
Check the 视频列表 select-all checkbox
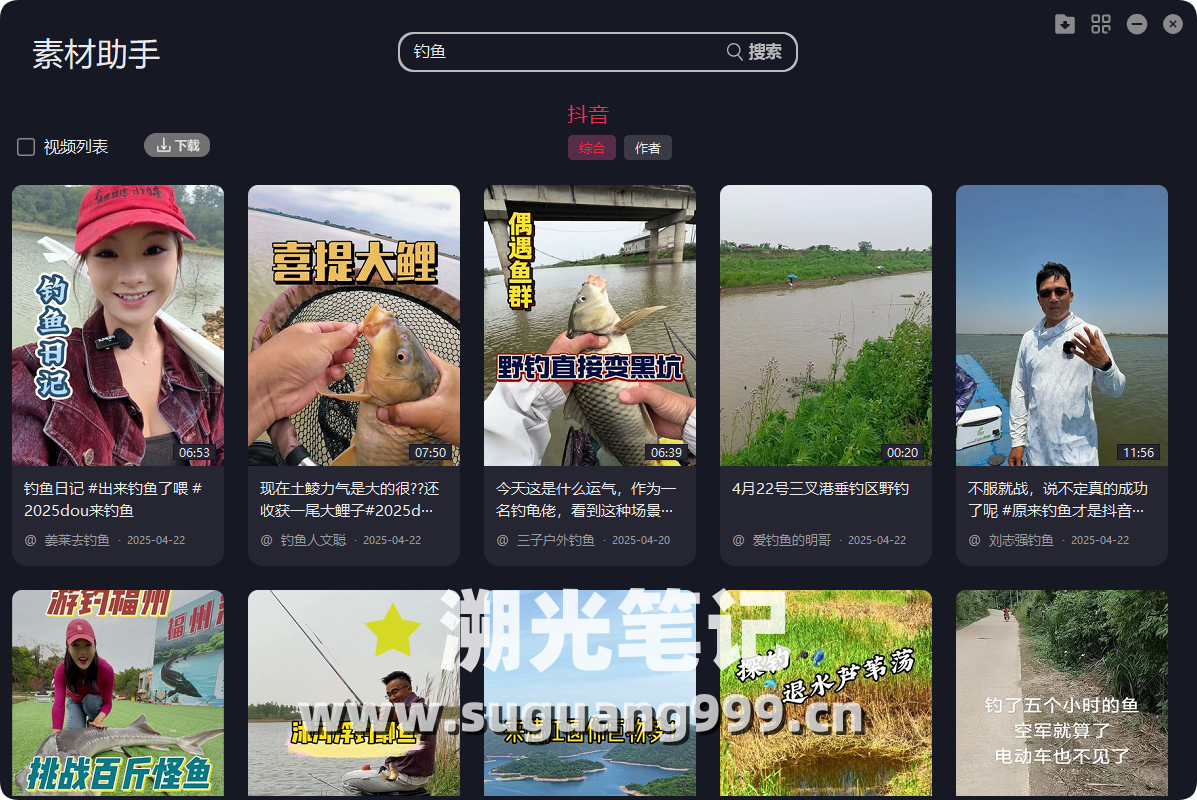pos(26,147)
